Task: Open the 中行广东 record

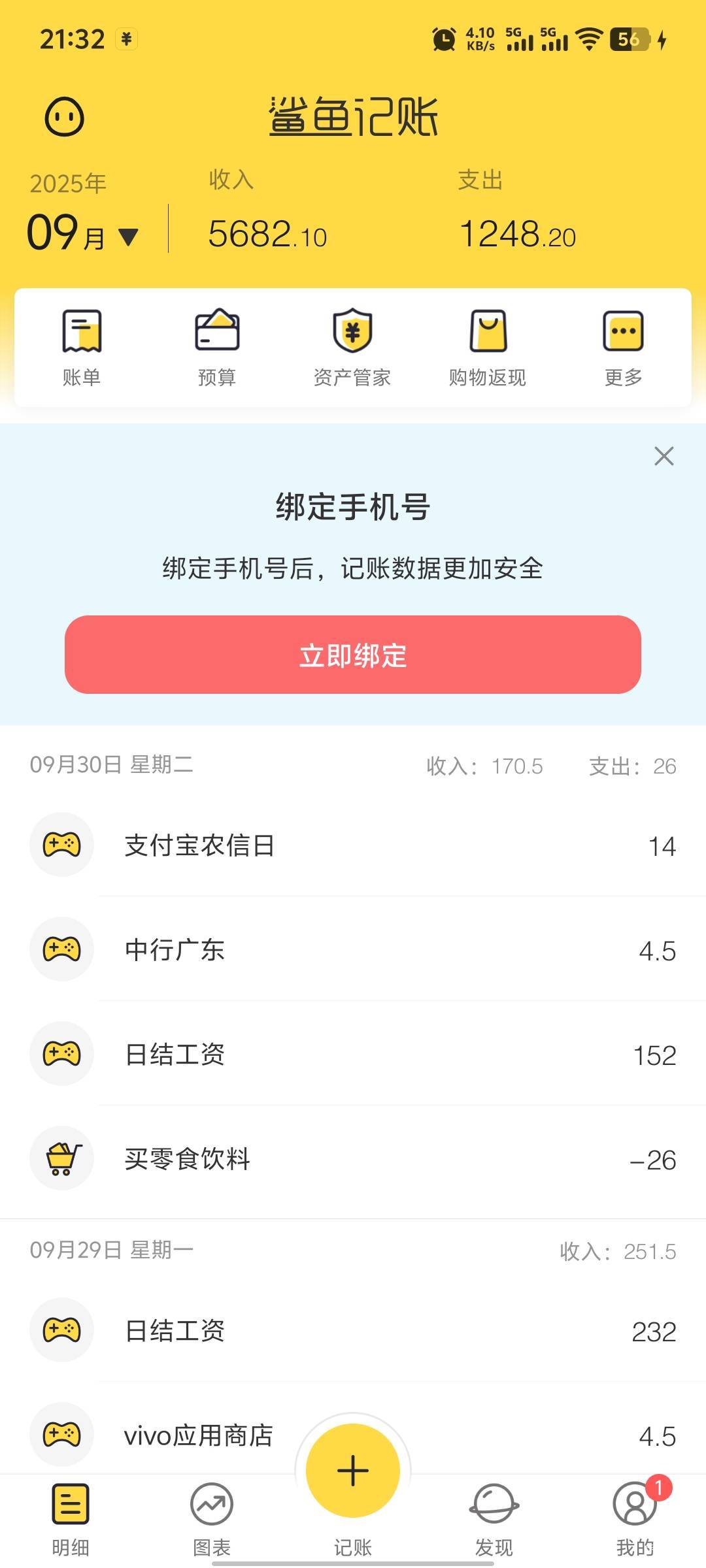Action: coord(353,949)
